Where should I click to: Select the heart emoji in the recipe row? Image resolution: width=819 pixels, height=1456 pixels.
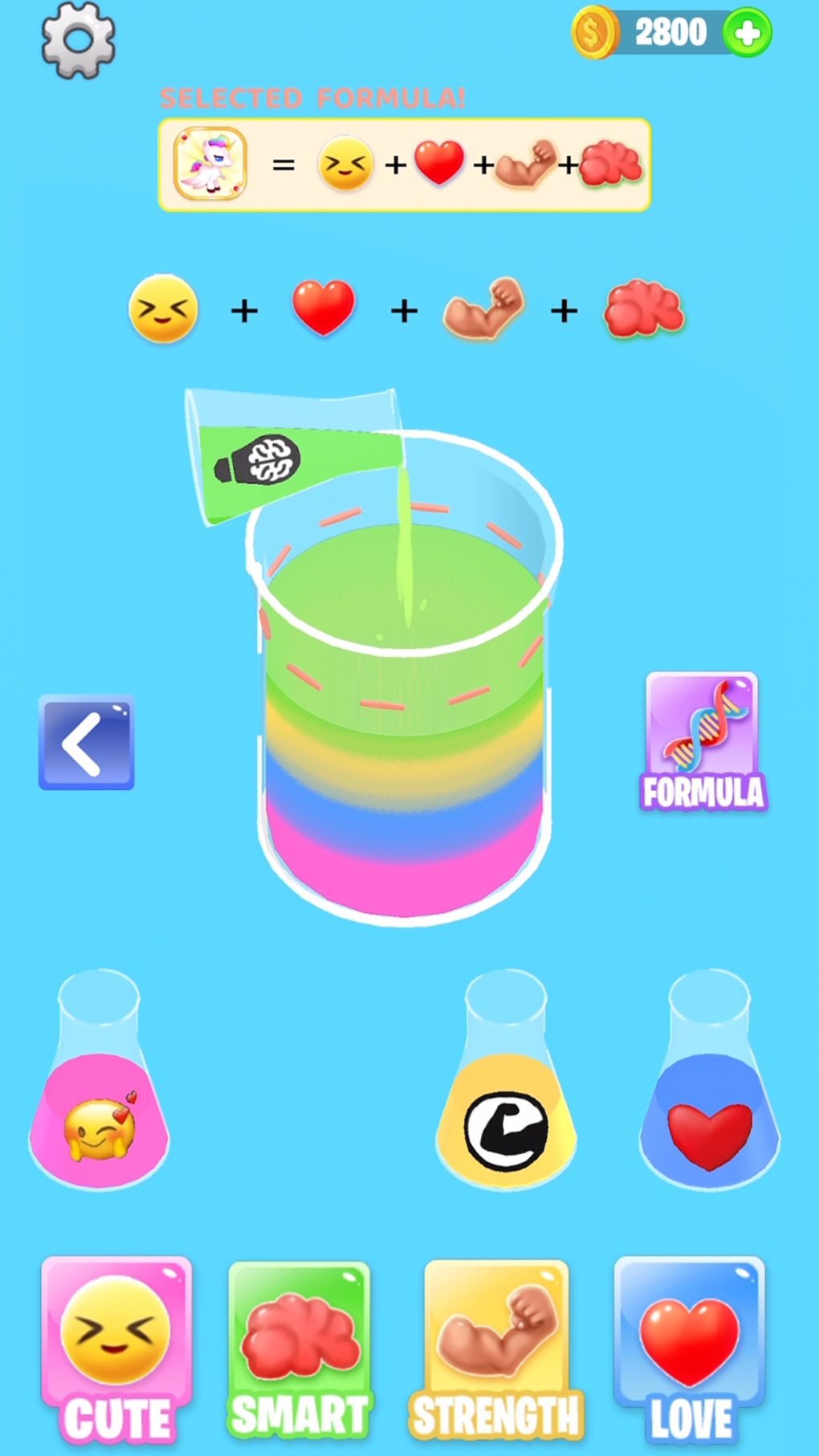(x=323, y=309)
